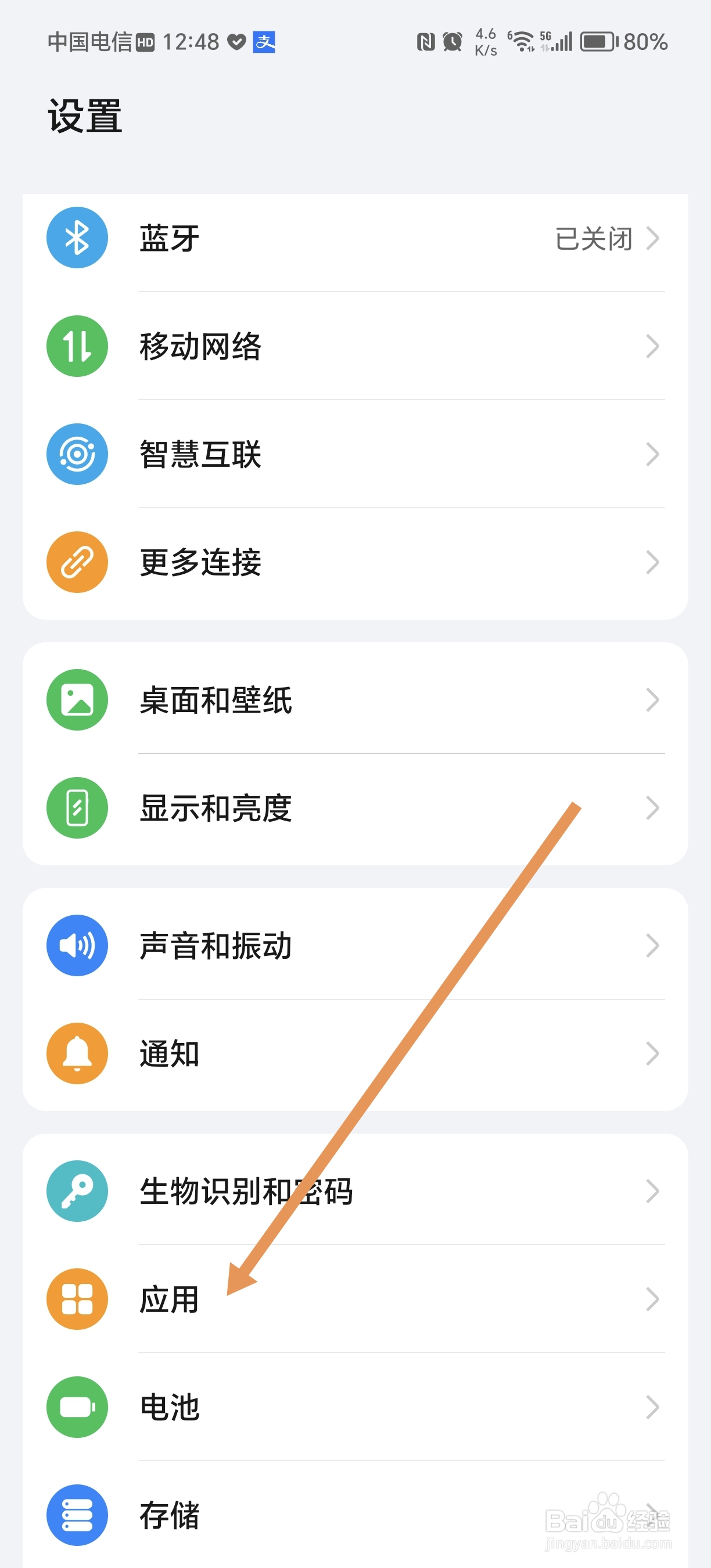This screenshot has height=1568, width=711.
Task: Tap the green battery icon for 电池
Action: 76,1408
